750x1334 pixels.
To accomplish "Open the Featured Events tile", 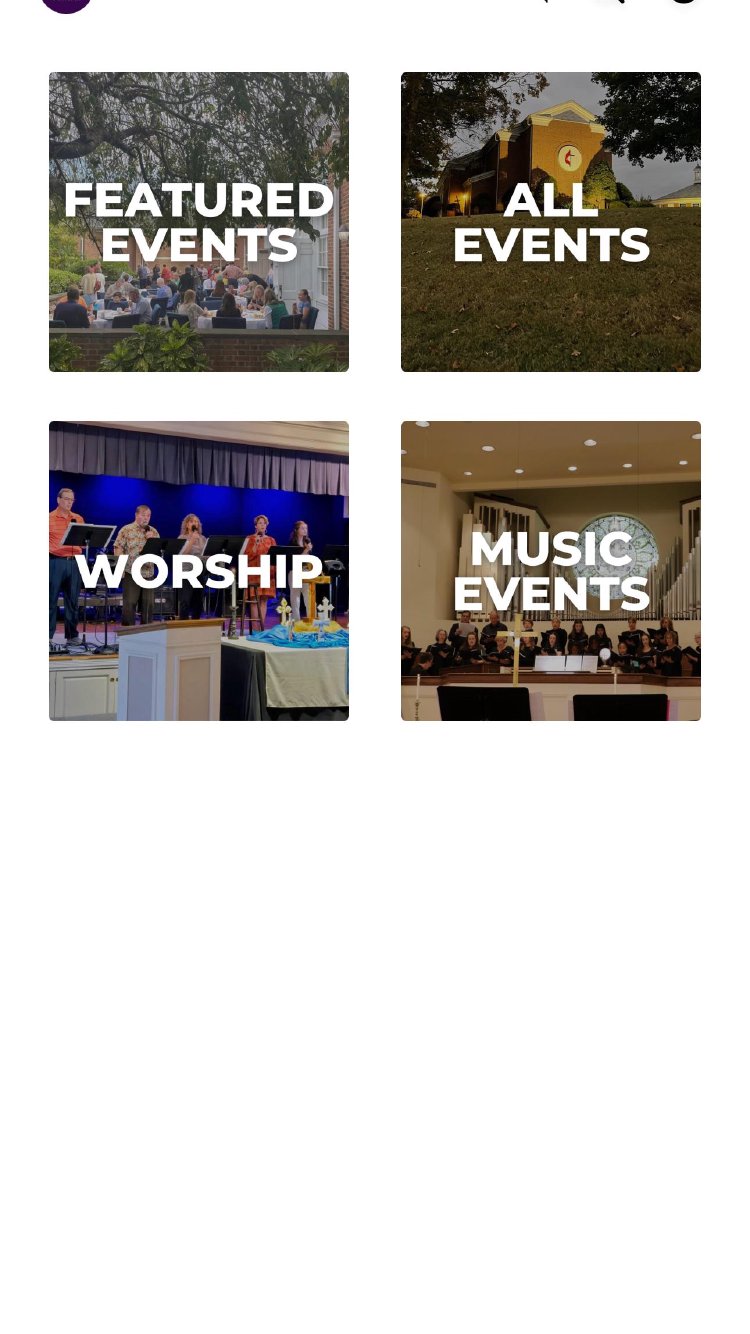I will 199,222.
